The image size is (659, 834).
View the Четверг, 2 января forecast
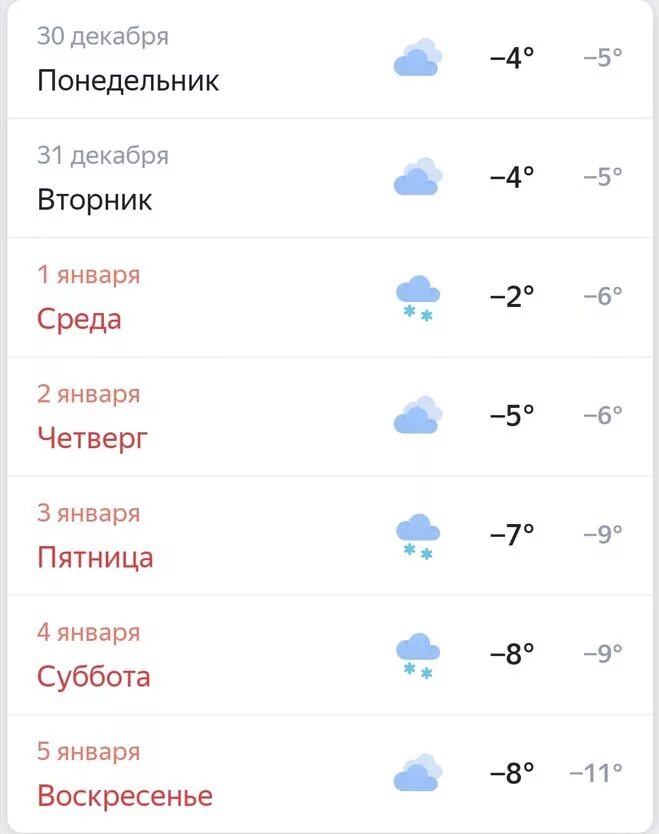[329, 416]
